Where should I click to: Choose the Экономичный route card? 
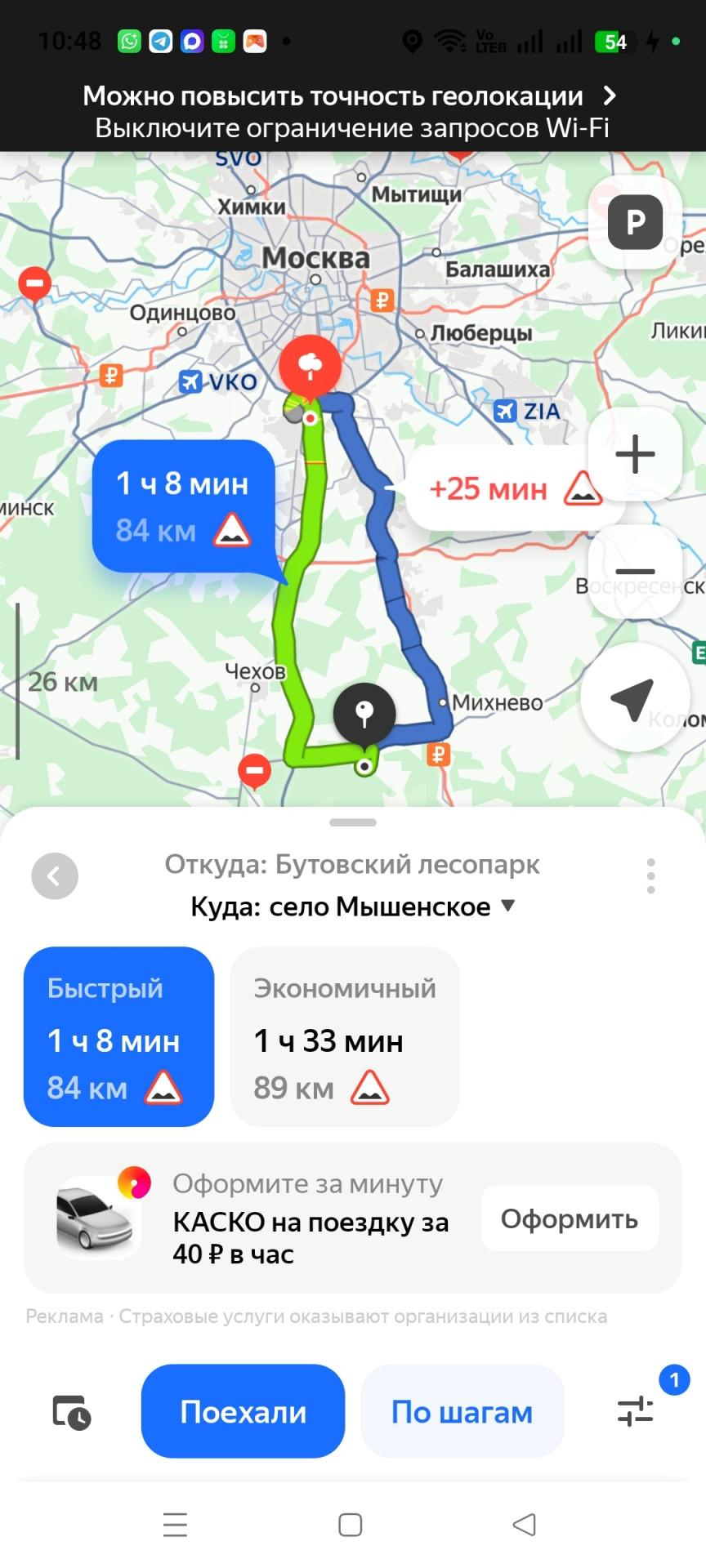pyautogui.click(x=345, y=1036)
